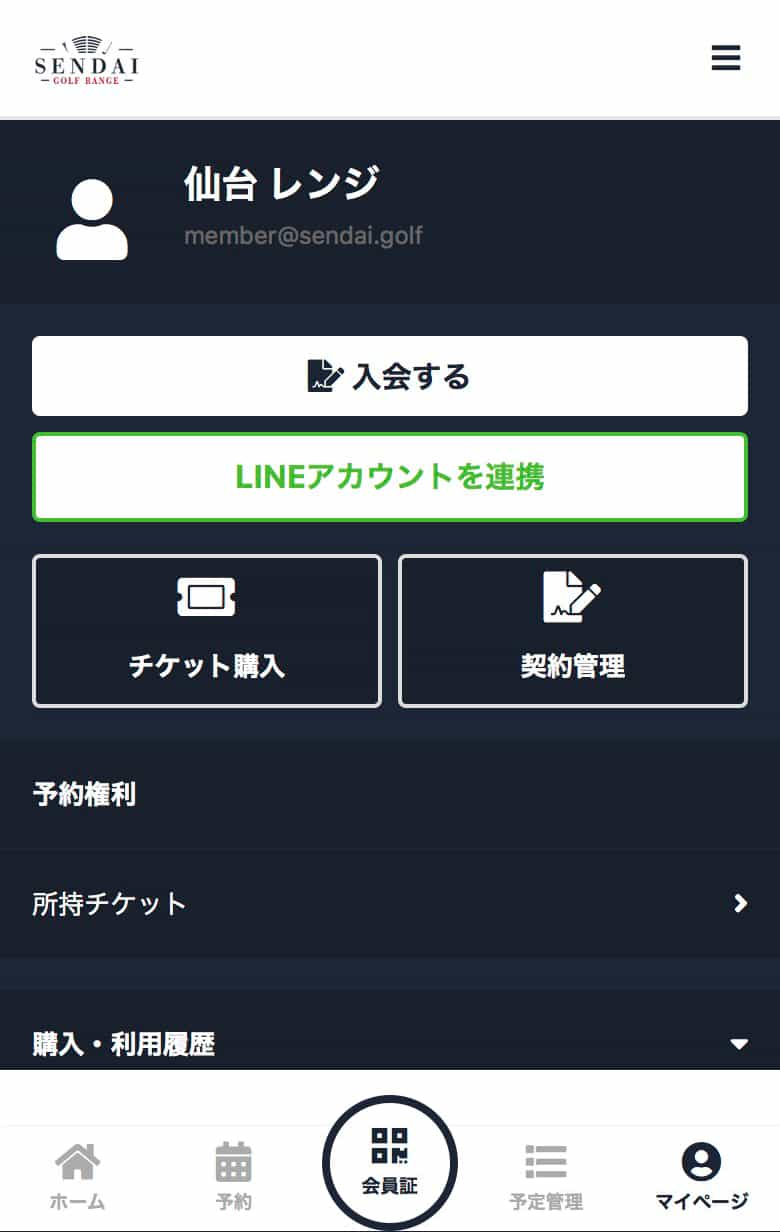This screenshot has width=780, height=1232.
Task: Switch to the ホーム tab
Action: [78, 1176]
